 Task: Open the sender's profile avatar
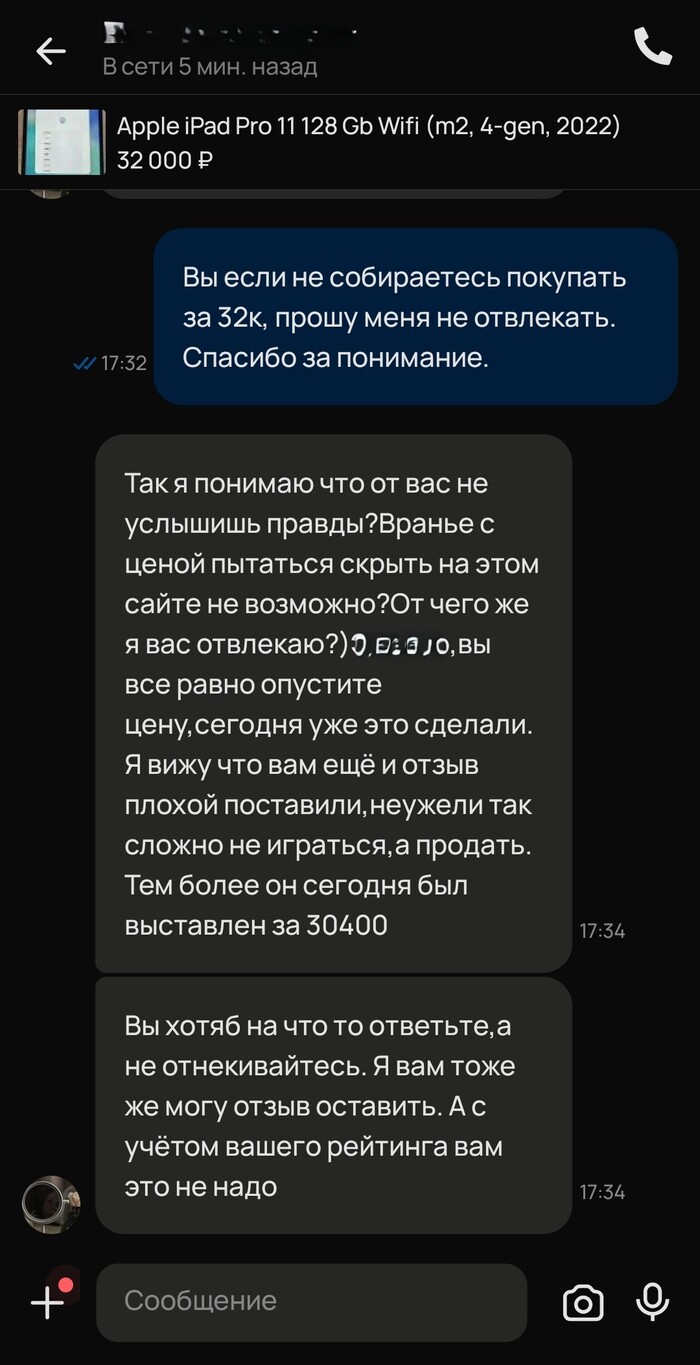pos(50,1204)
